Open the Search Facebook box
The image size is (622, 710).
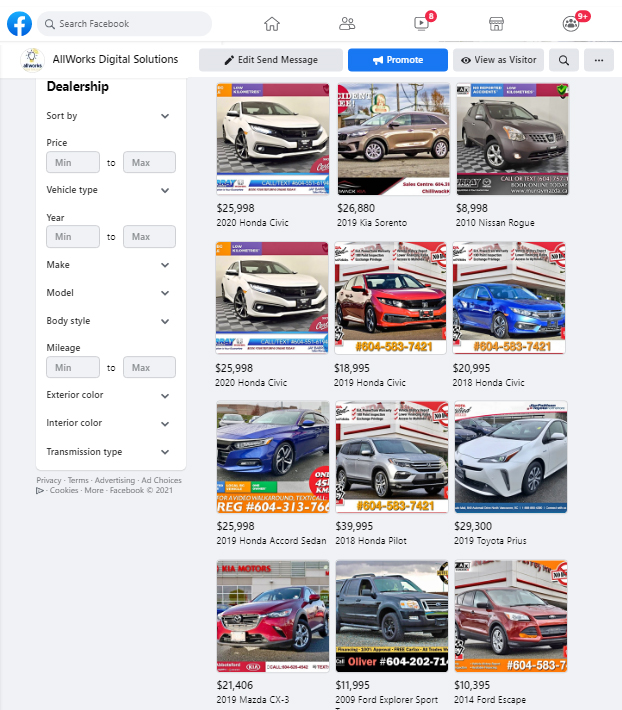point(130,24)
